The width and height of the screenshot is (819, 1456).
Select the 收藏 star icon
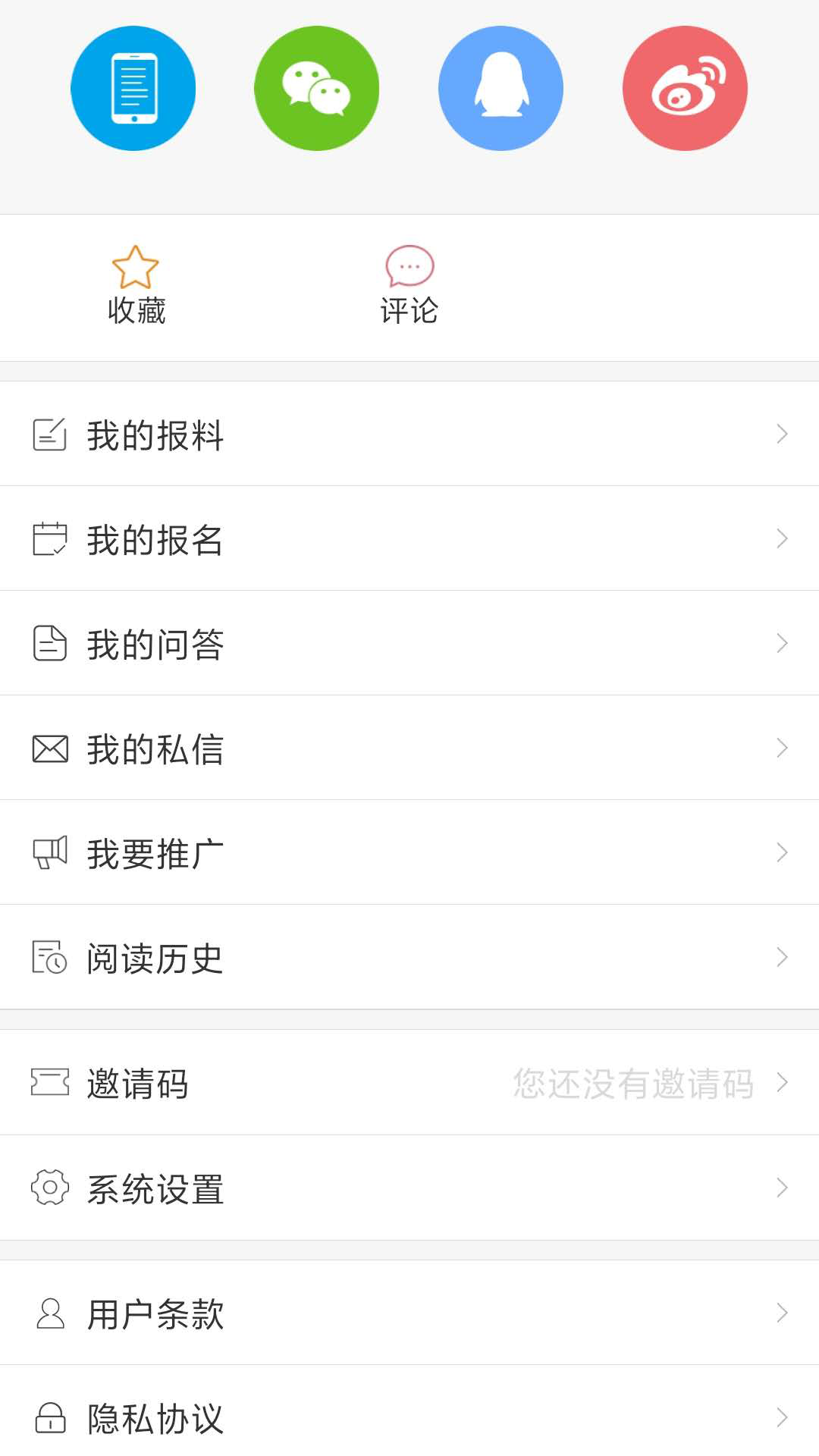pos(136,267)
